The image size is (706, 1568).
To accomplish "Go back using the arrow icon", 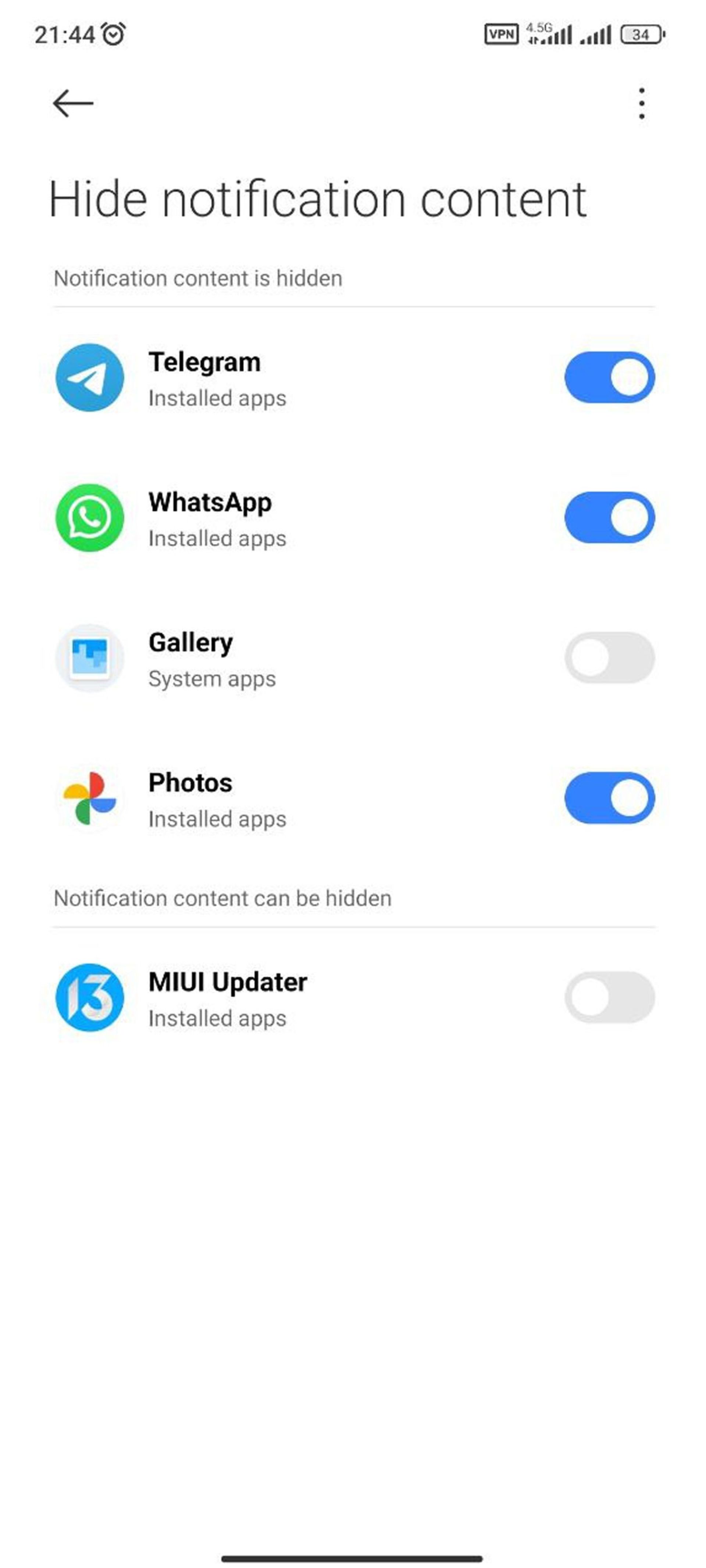I will click(73, 103).
